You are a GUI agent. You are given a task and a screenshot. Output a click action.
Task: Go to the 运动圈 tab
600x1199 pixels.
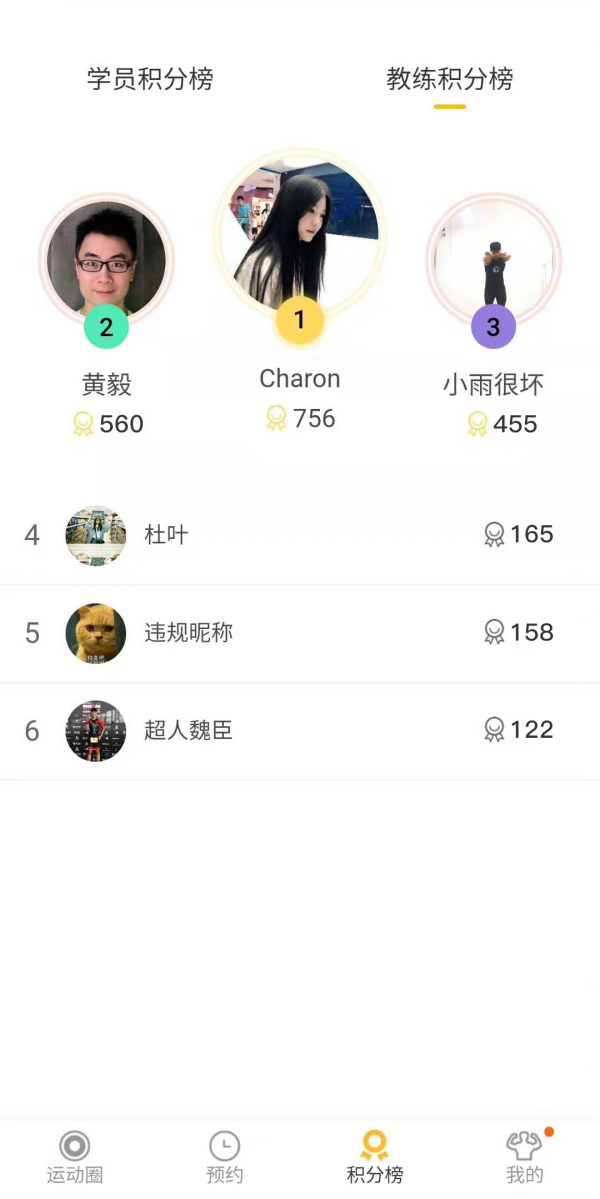(x=75, y=1157)
